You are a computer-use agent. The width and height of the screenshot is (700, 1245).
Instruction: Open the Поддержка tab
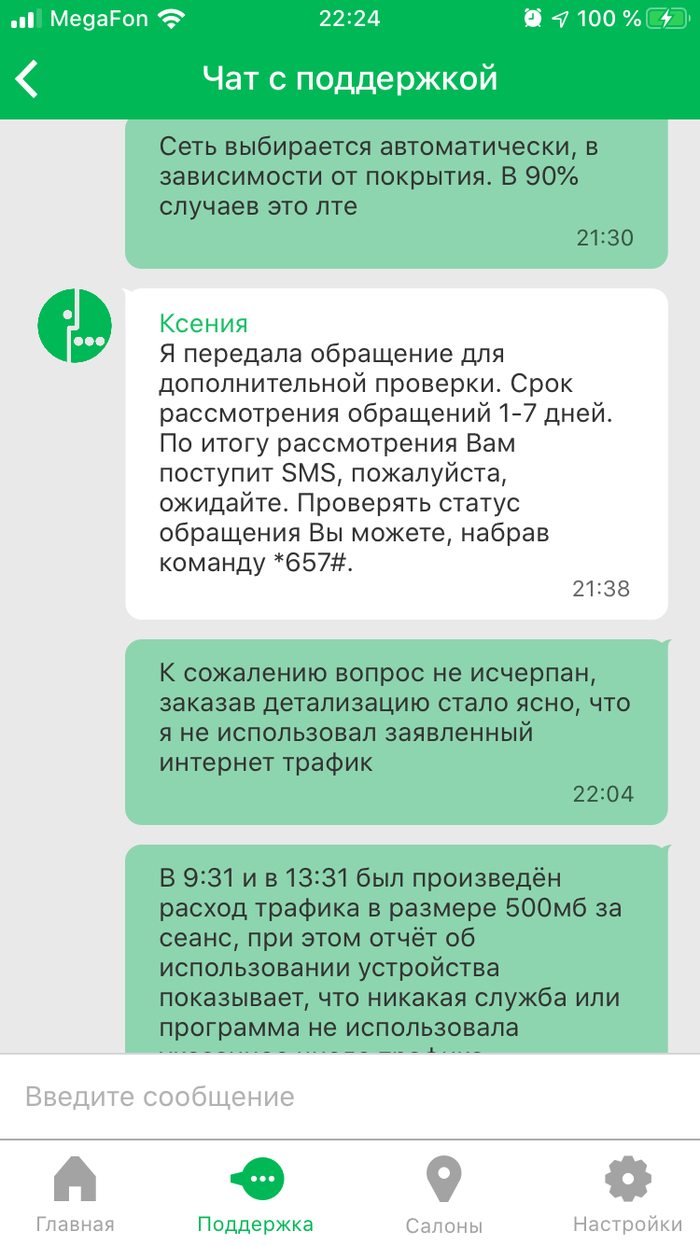click(256, 1193)
